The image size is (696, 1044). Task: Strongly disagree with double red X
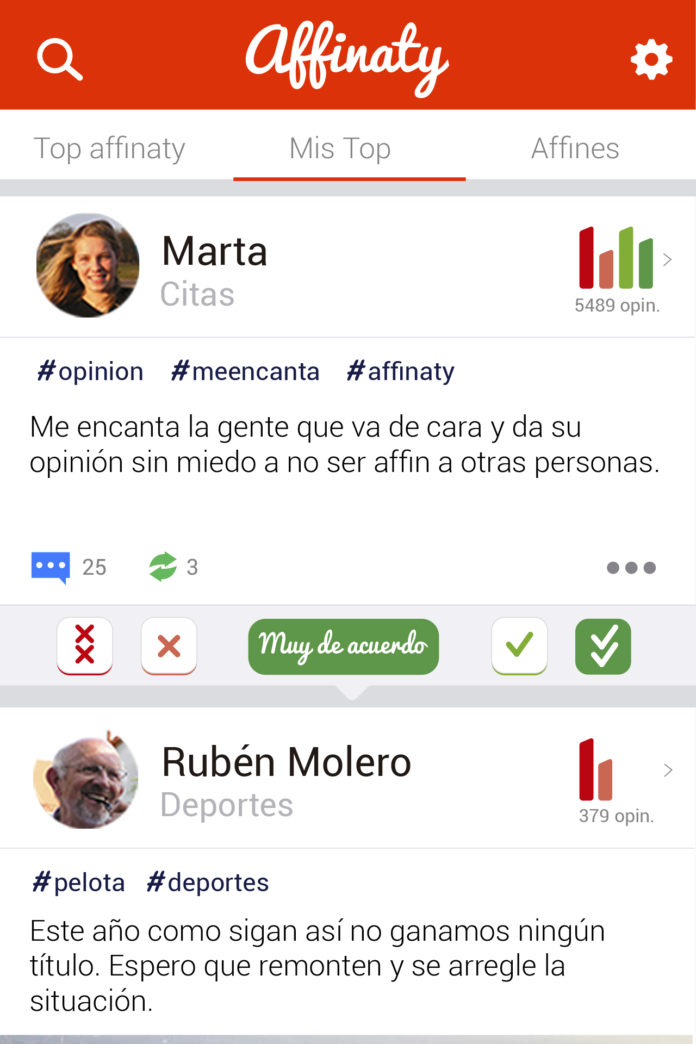point(85,645)
